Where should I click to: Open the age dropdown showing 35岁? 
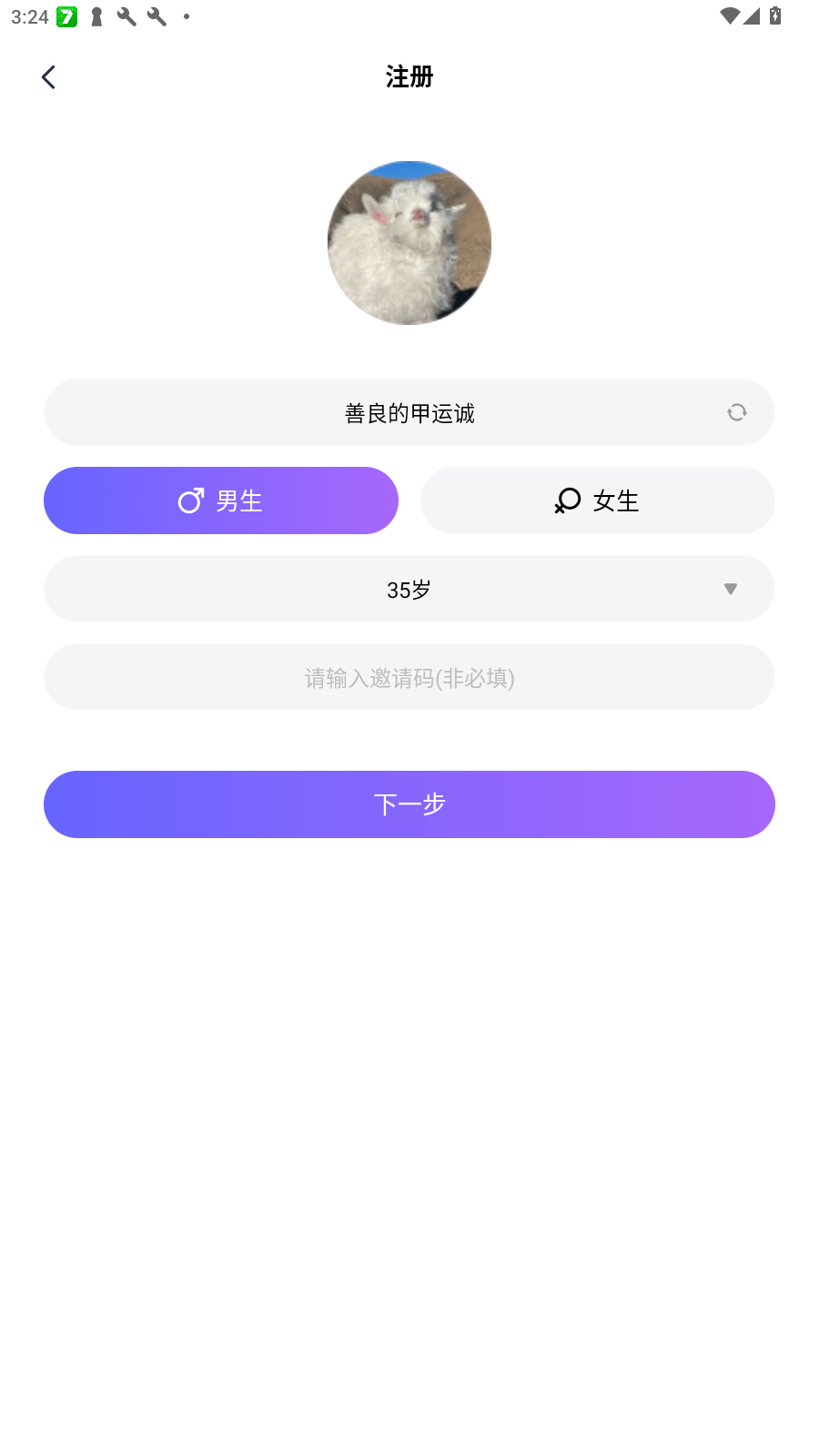coord(409,589)
